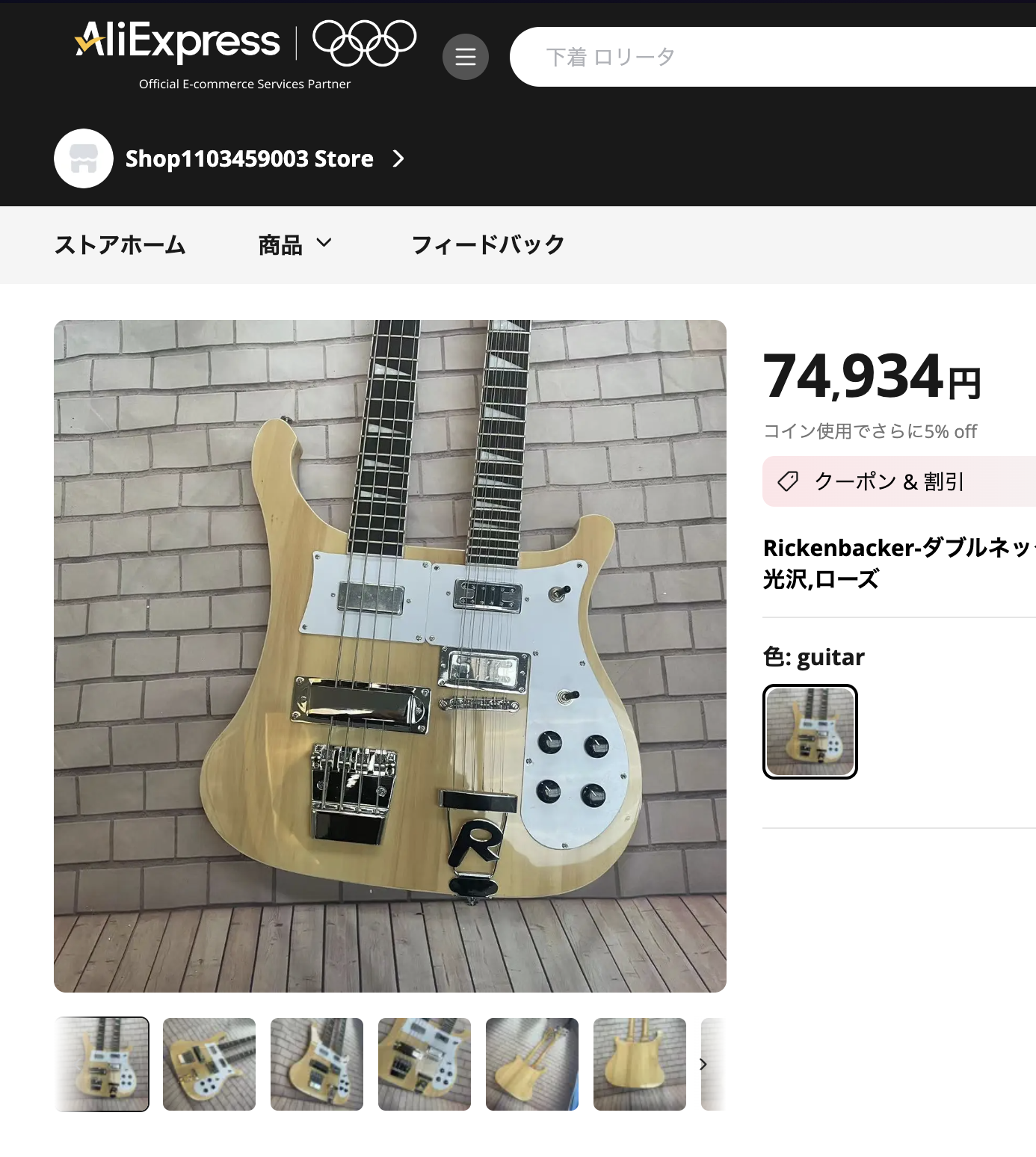Tap the next arrow of thumbnail carousel
The height and width of the screenshot is (1157, 1036).
703,1064
